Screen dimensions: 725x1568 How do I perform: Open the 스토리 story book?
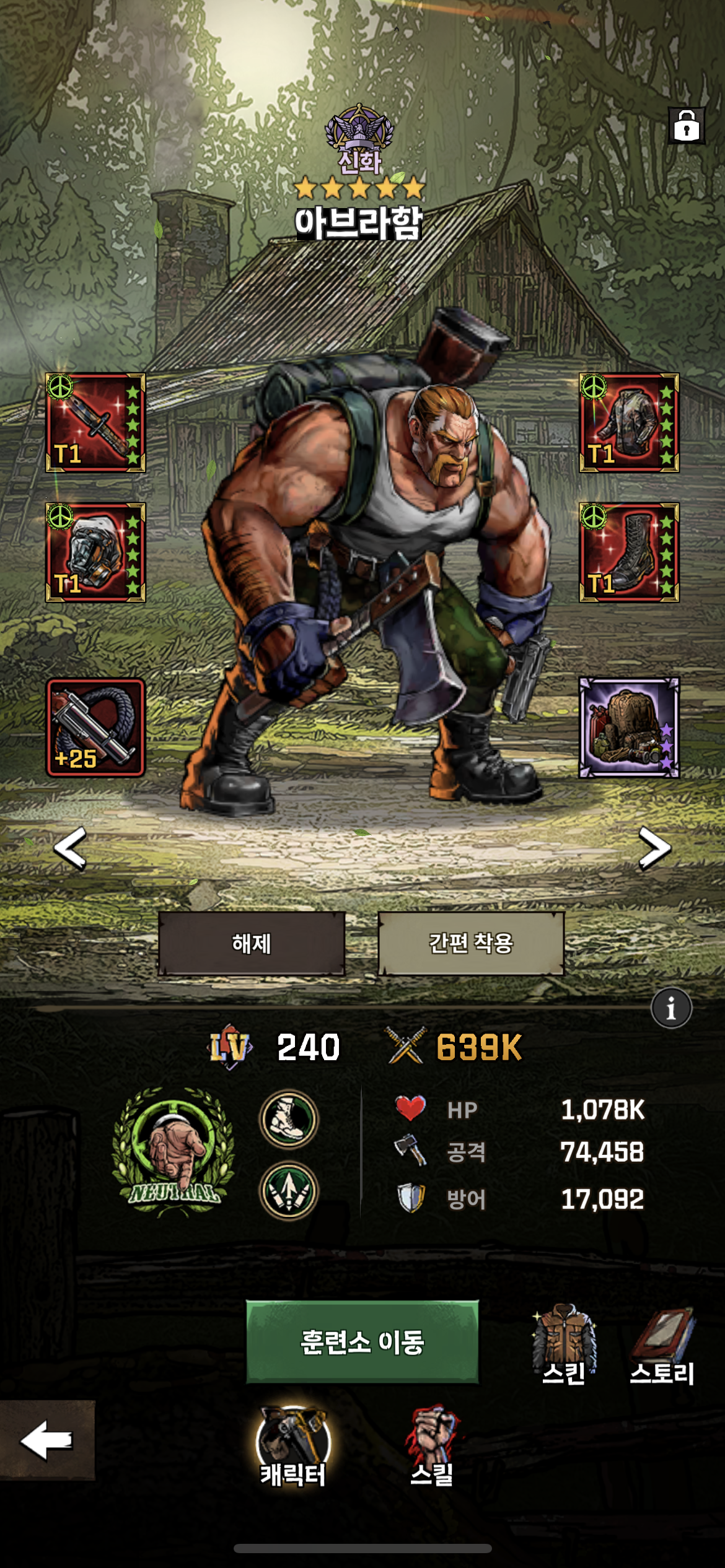(662, 1344)
